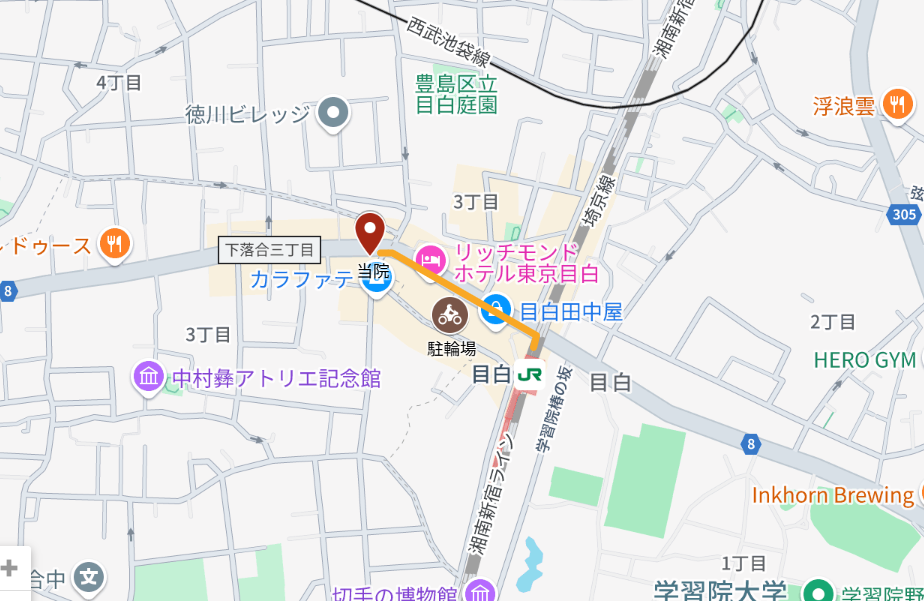Open the 駐輪場 bicycle parking marker
Screen dimensions: 924x601
[450, 316]
